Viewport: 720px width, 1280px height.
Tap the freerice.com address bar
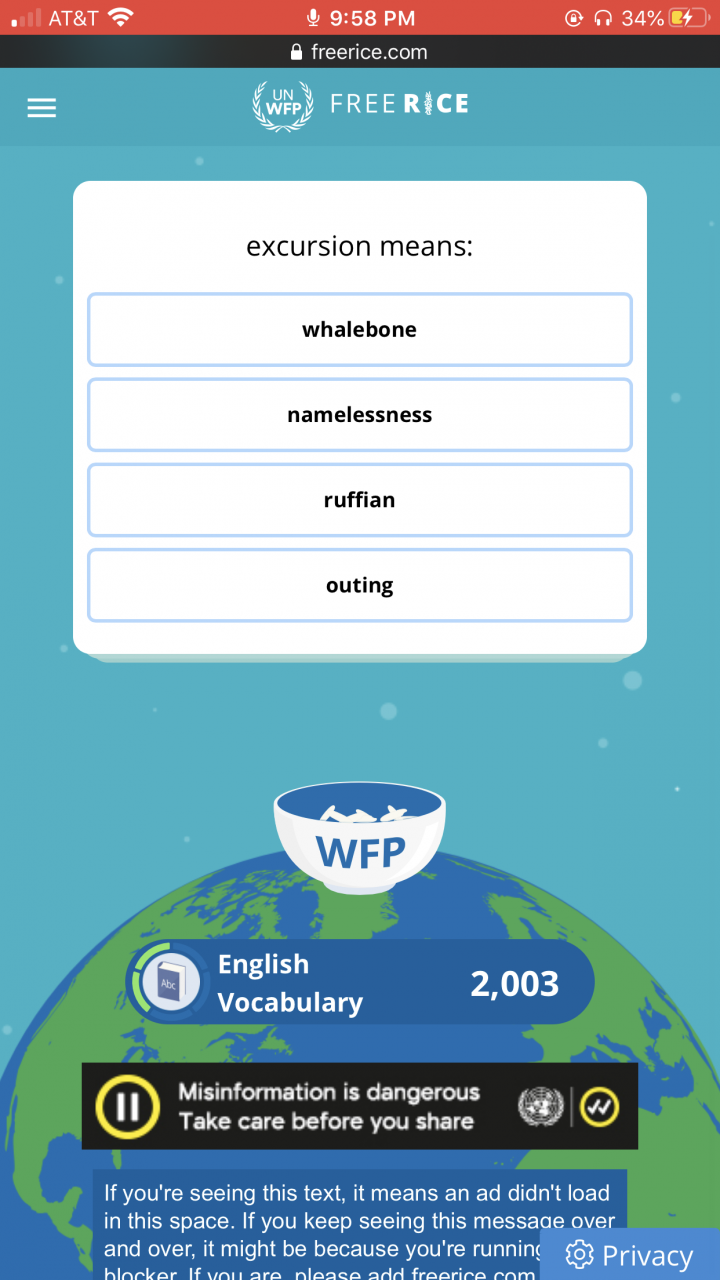point(360,52)
